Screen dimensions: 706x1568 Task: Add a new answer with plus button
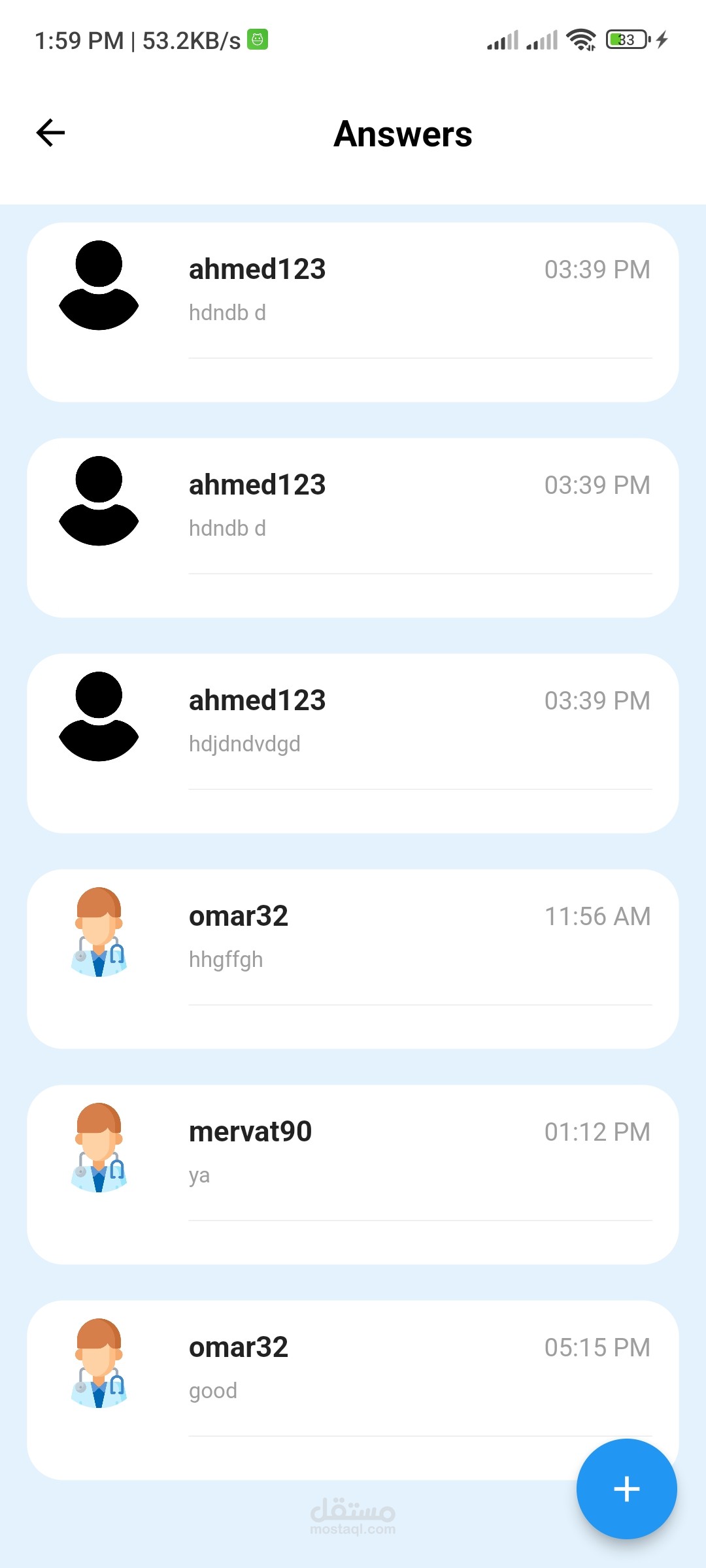tap(626, 1489)
